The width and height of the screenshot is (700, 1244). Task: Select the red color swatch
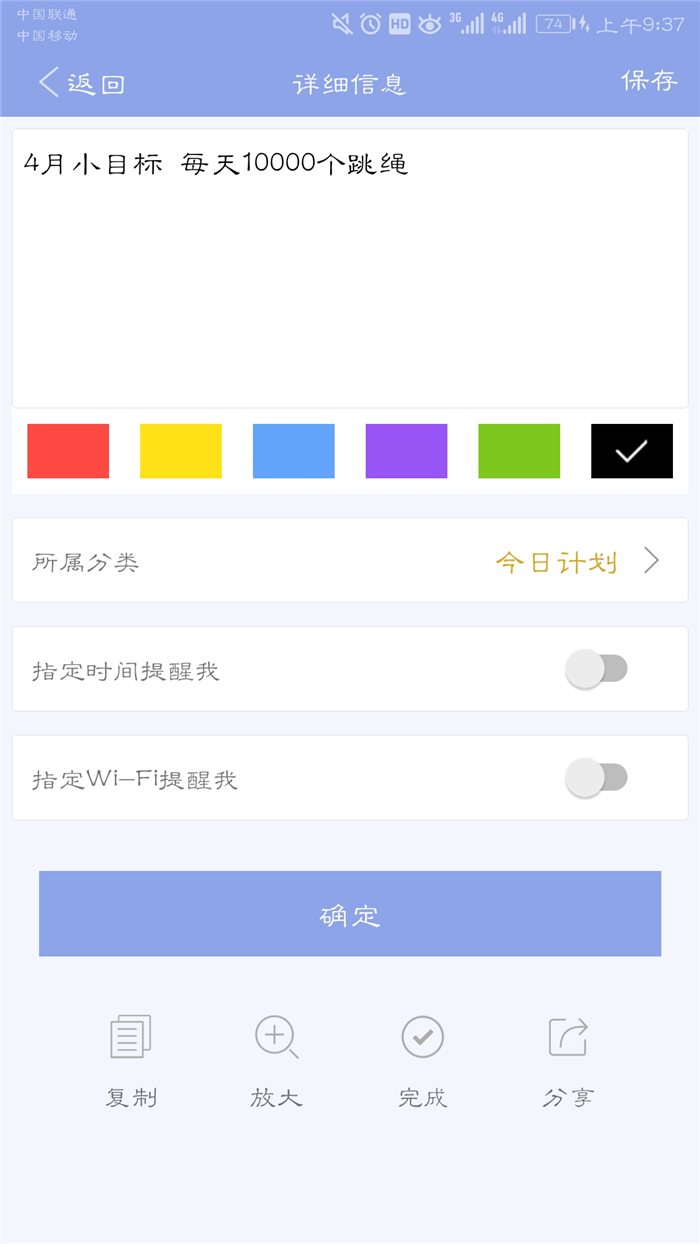pos(68,451)
